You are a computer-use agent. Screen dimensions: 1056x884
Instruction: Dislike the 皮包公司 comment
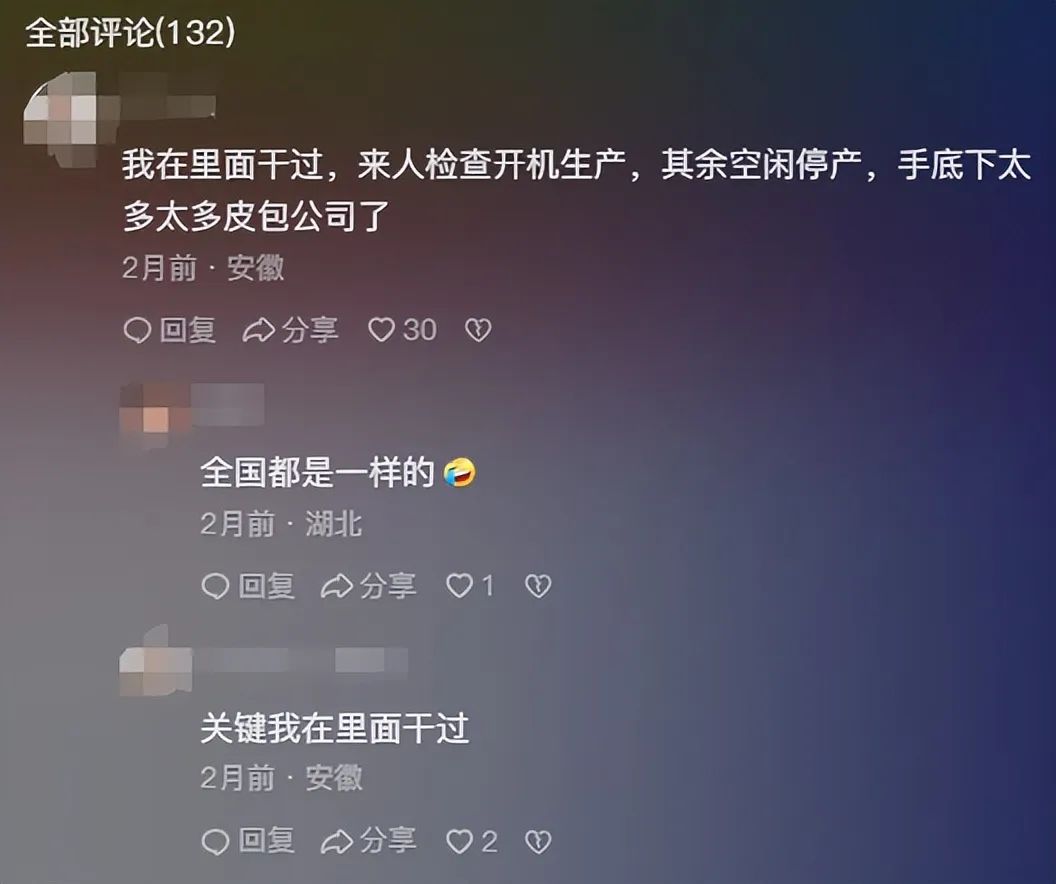pyautogui.click(x=479, y=330)
